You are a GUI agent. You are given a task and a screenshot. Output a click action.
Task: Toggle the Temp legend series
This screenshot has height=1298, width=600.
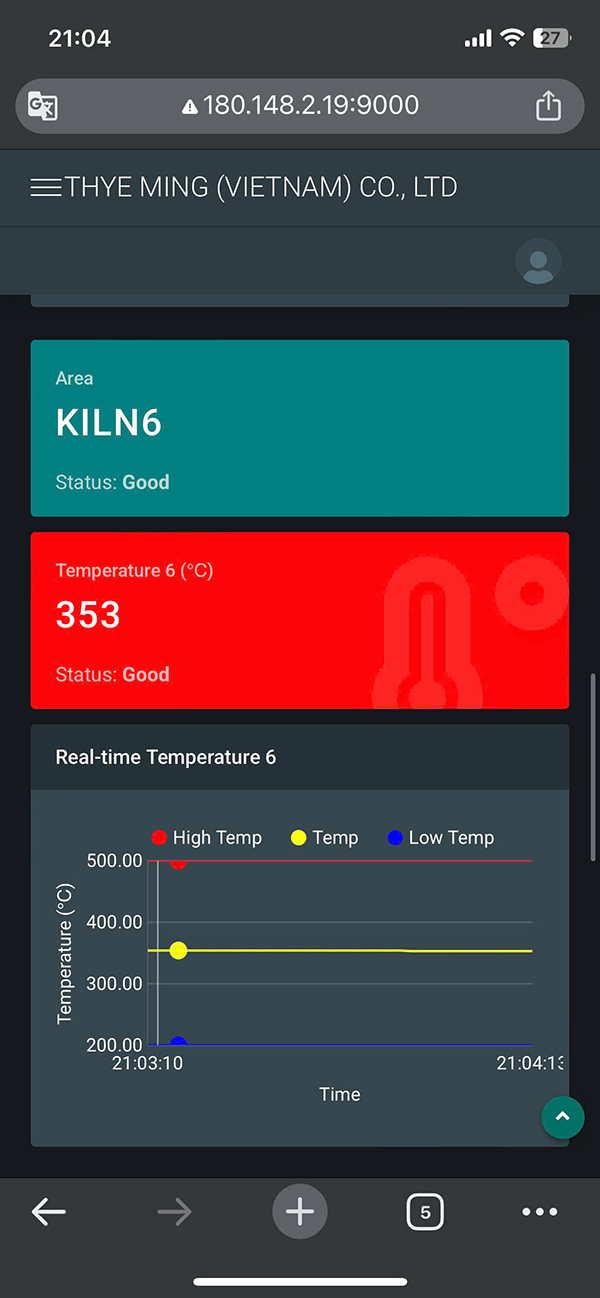(324, 838)
